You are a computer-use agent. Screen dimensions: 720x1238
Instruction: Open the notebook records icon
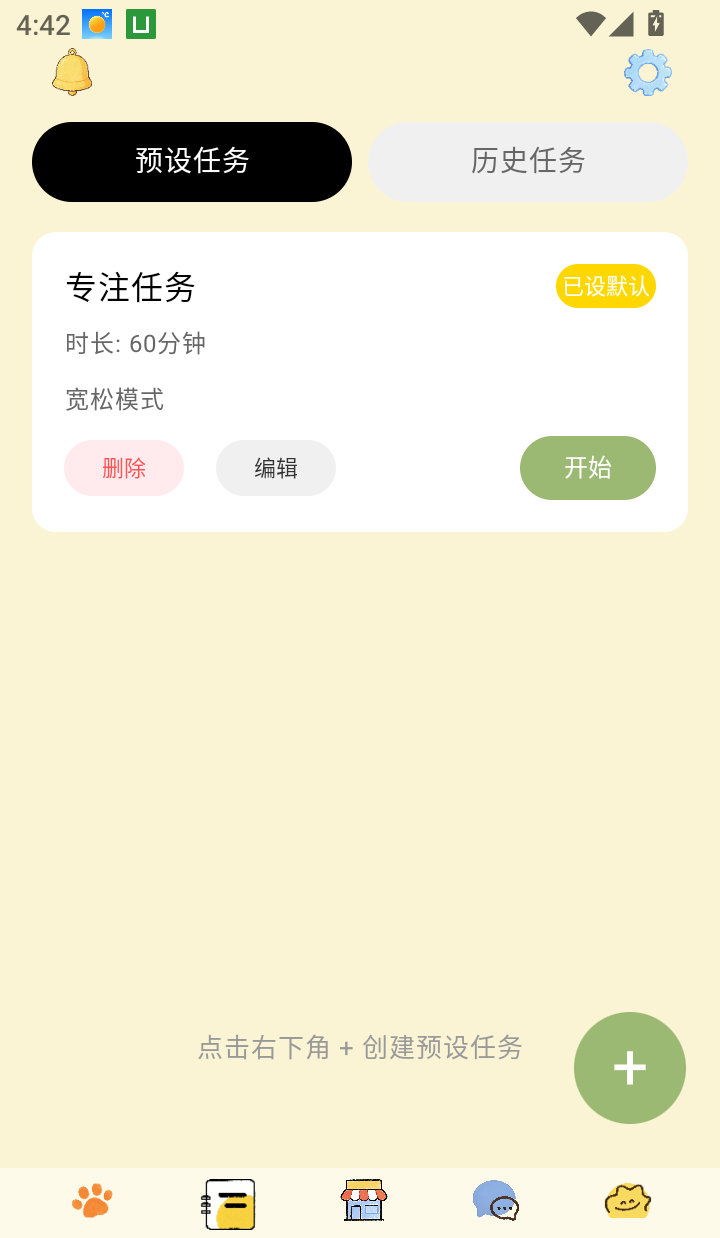(x=228, y=1202)
